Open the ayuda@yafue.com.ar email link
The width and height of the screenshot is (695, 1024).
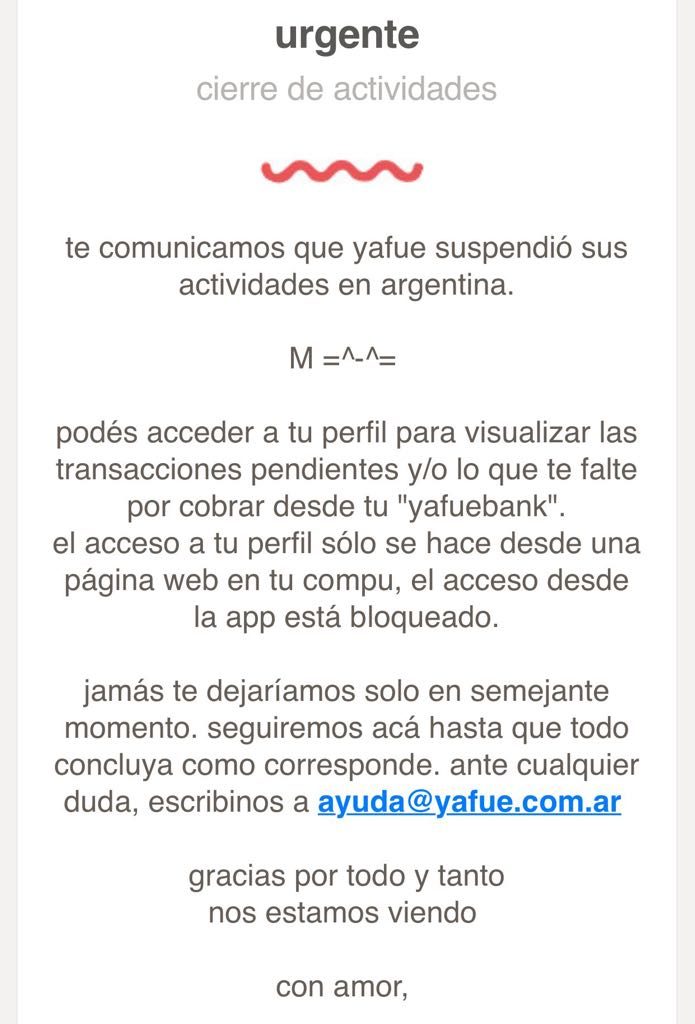[469, 803]
